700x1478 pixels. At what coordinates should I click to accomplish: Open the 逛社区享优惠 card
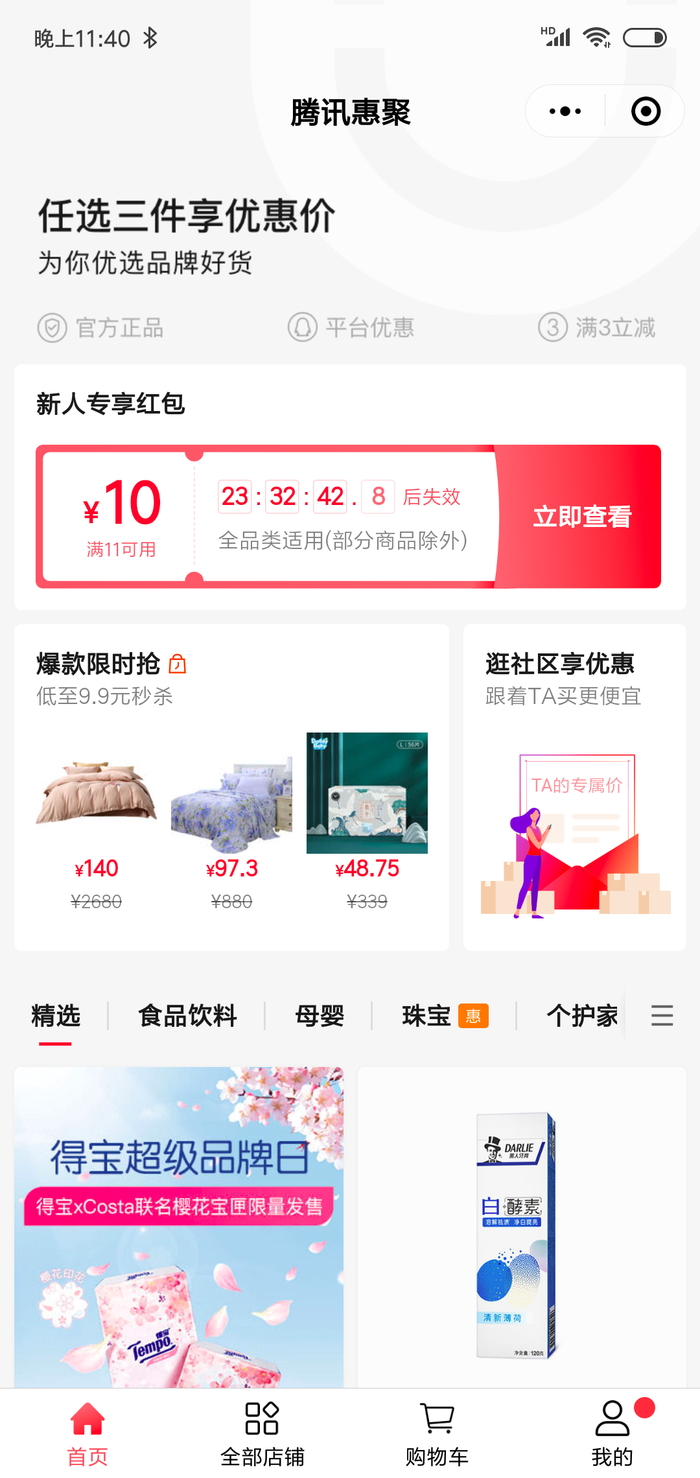pyautogui.click(x=574, y=787)
